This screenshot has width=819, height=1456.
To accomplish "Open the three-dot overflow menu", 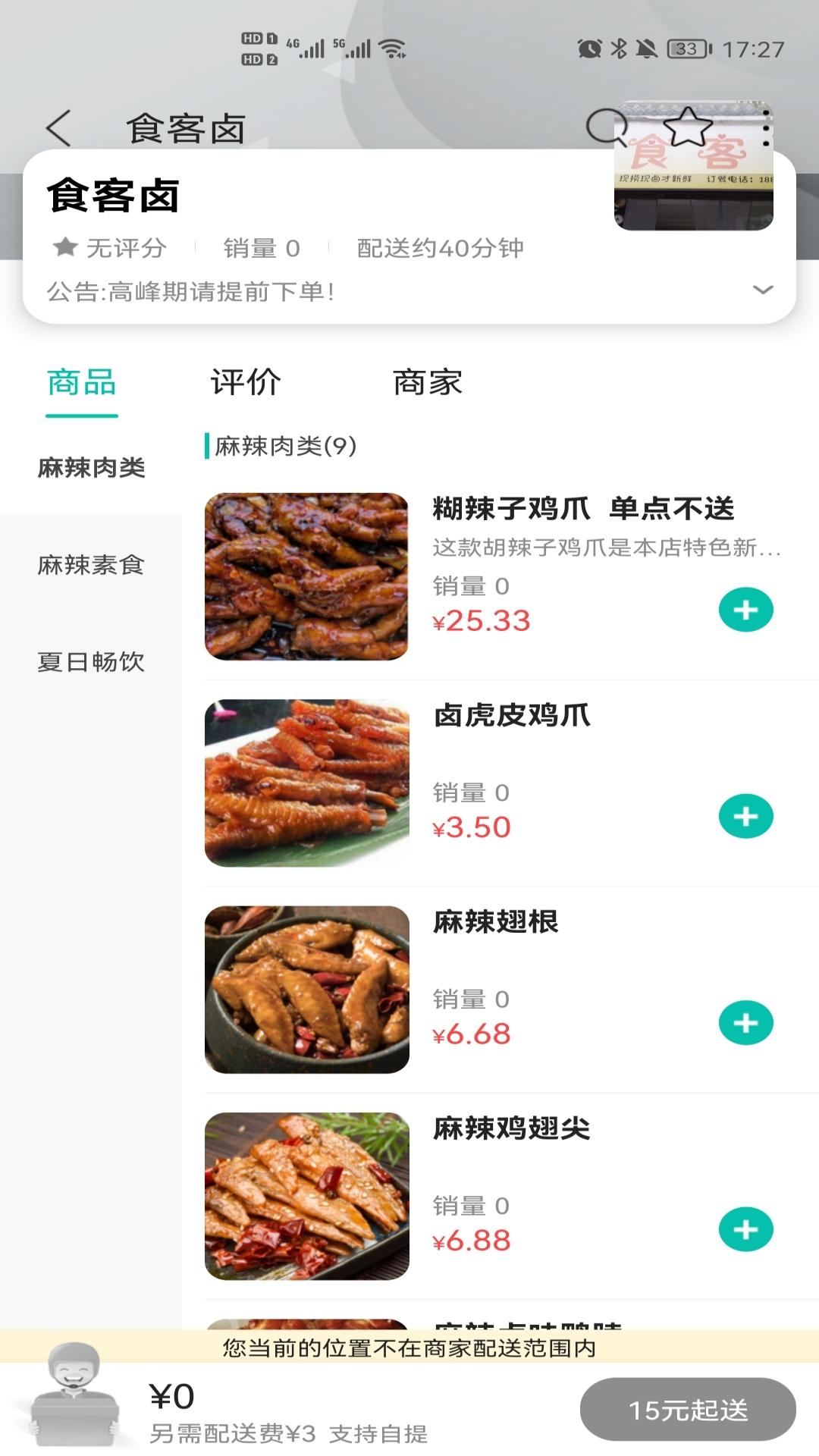I will click(x=766, y=127).
